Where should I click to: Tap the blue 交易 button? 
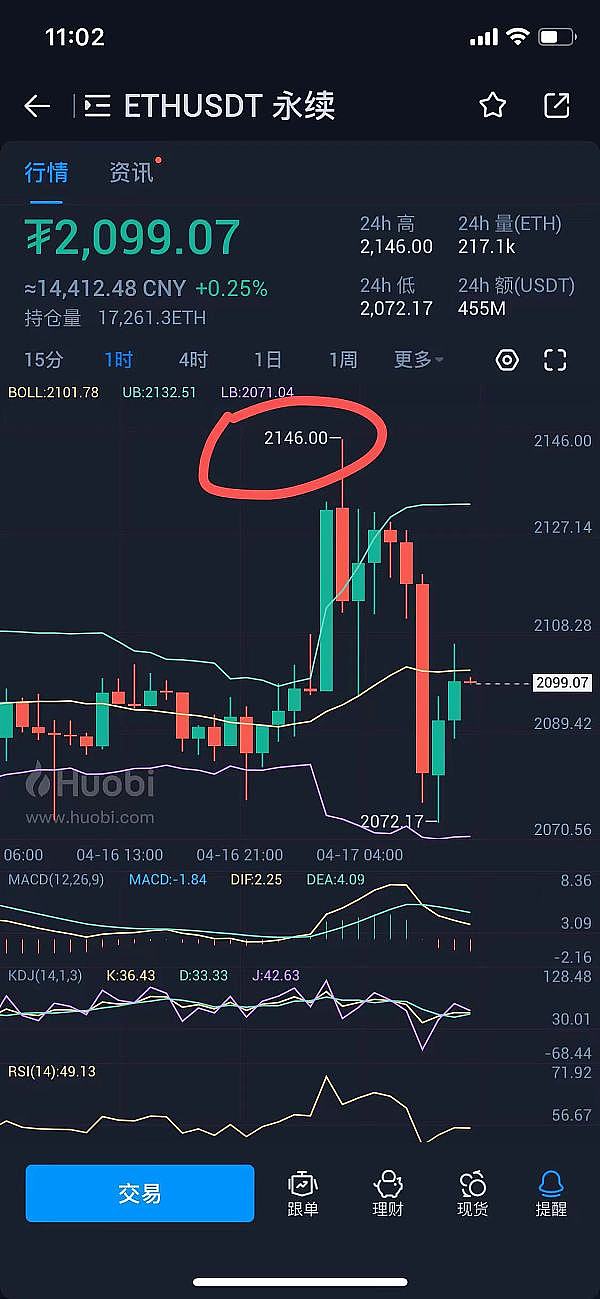click(x=139, y=1193)
